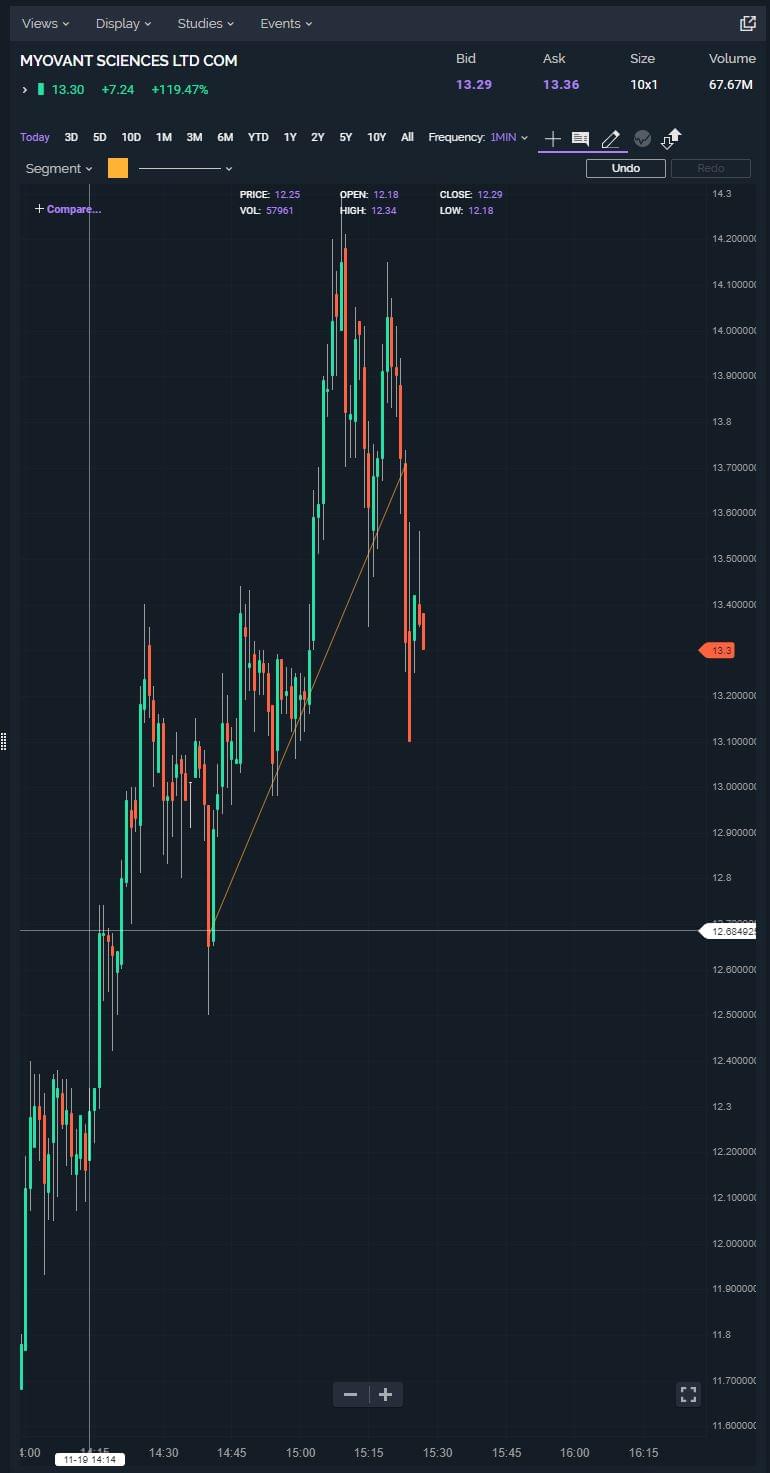The height and width of the screenshot is (1473, 770).
Task: Switch chart range to 1M
Action: tap(163, 137)
